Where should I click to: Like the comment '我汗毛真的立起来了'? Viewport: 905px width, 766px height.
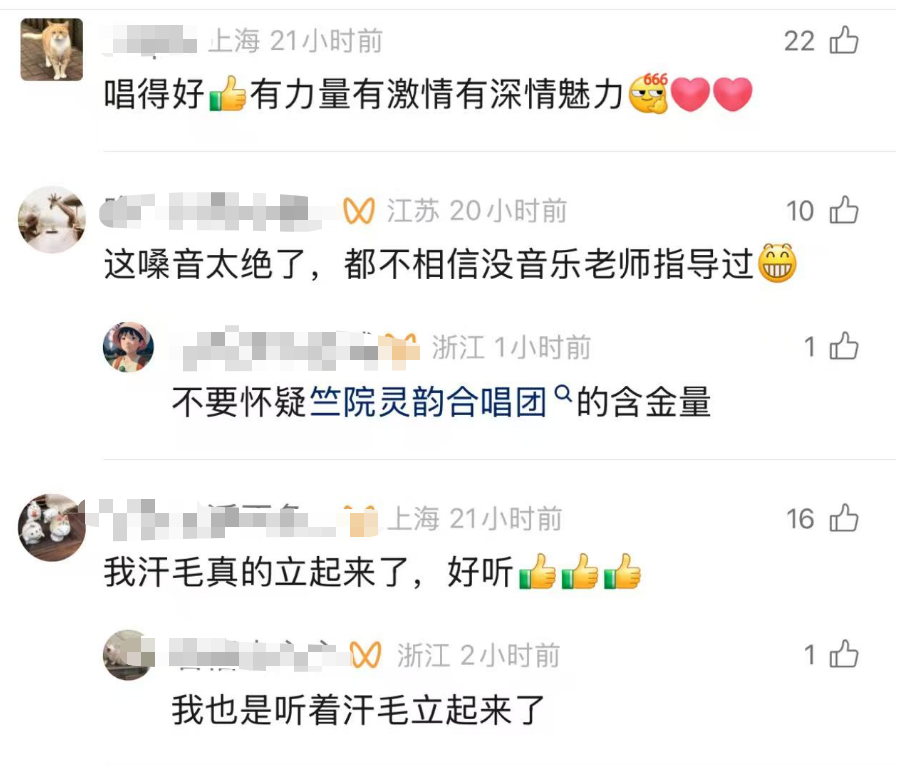845,518
